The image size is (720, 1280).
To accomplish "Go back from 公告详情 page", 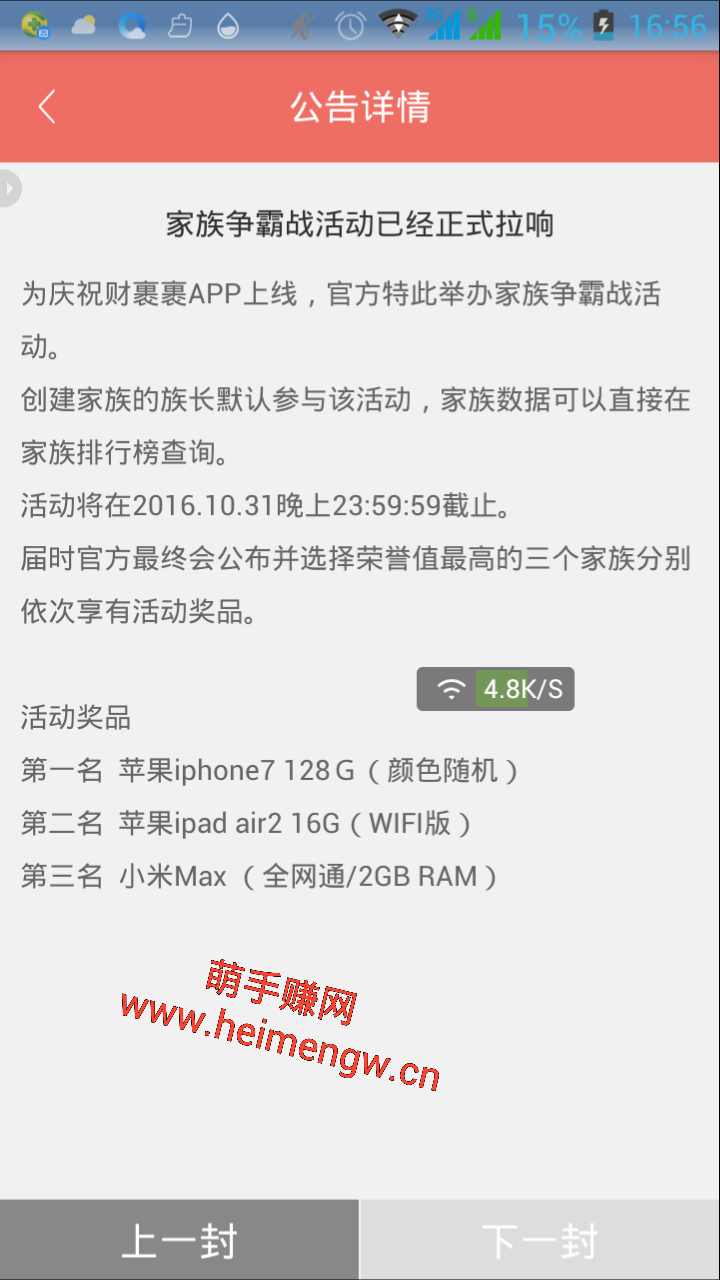I will click(47, 107).
